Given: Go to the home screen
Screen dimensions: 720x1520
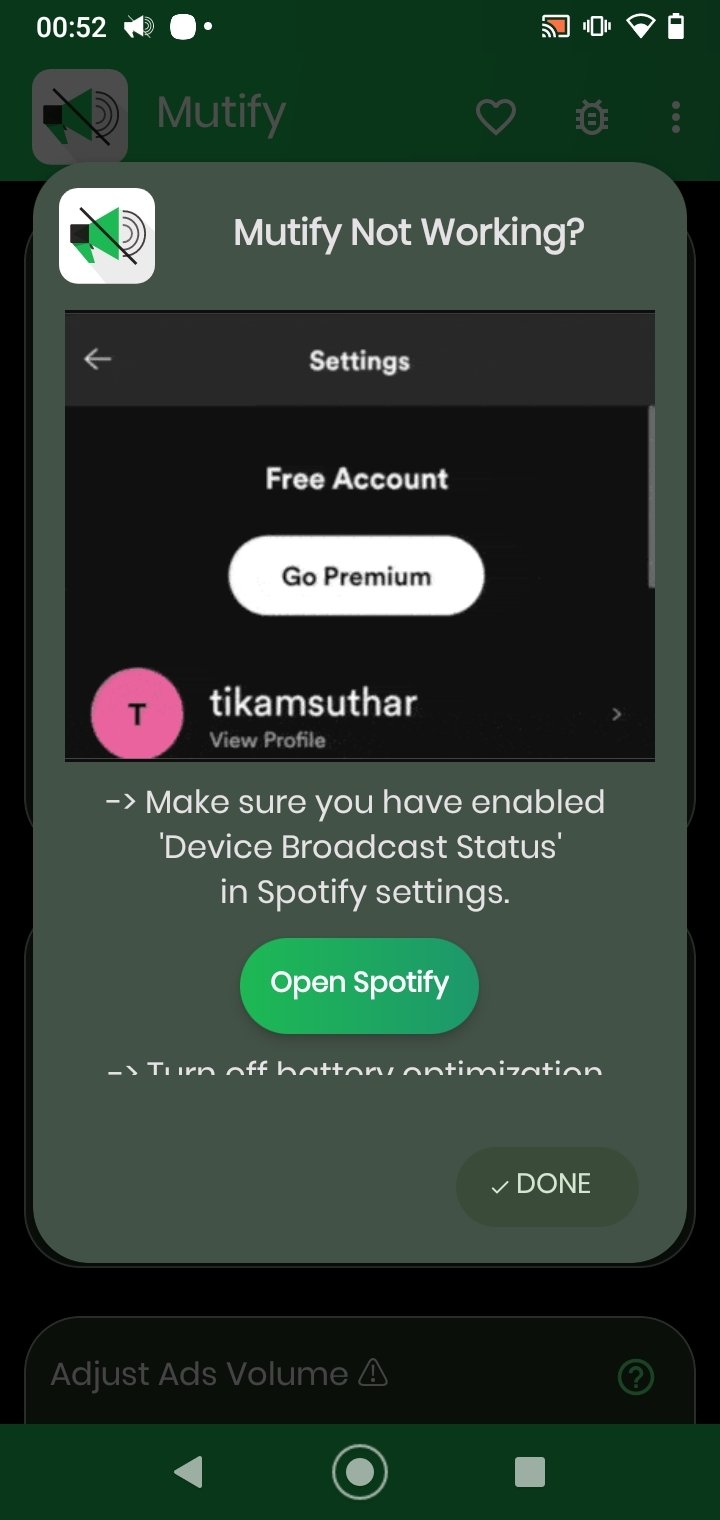Looking at the screenshot, I should pos(360,1471).
